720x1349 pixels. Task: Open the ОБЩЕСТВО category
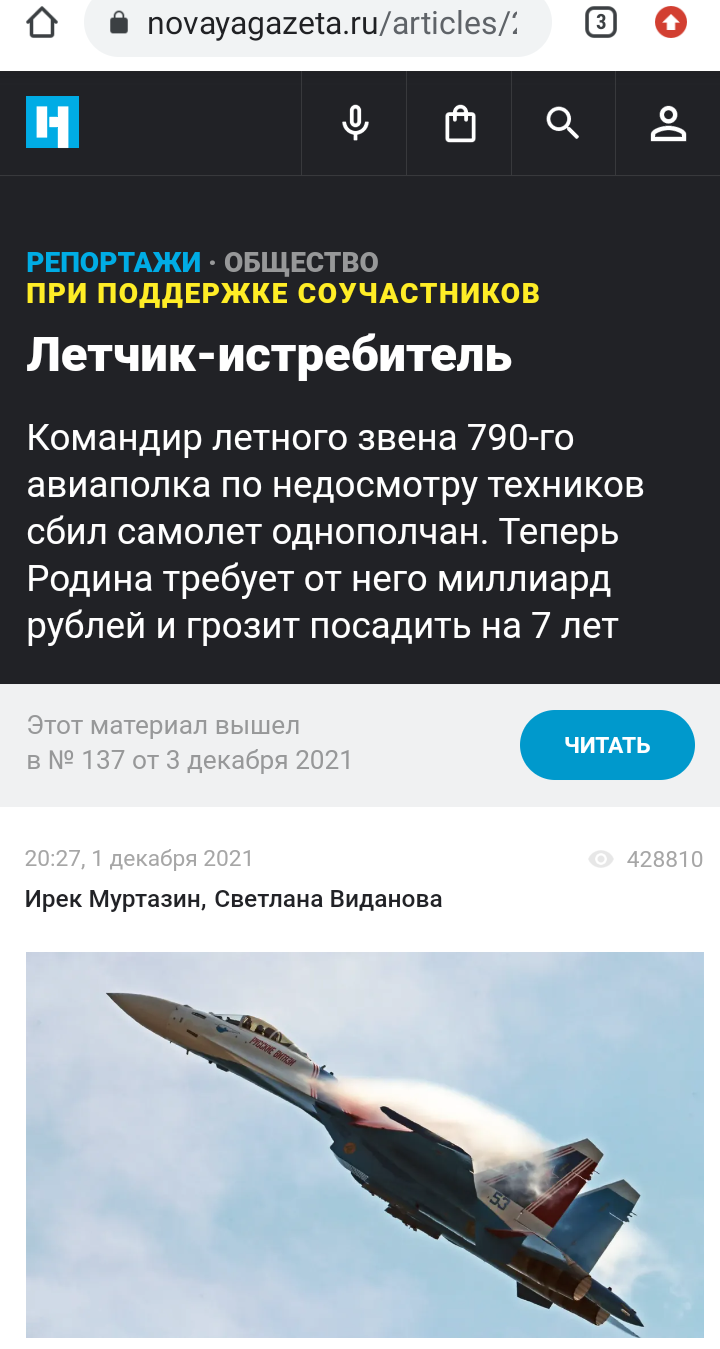click(x=301, y=262)
